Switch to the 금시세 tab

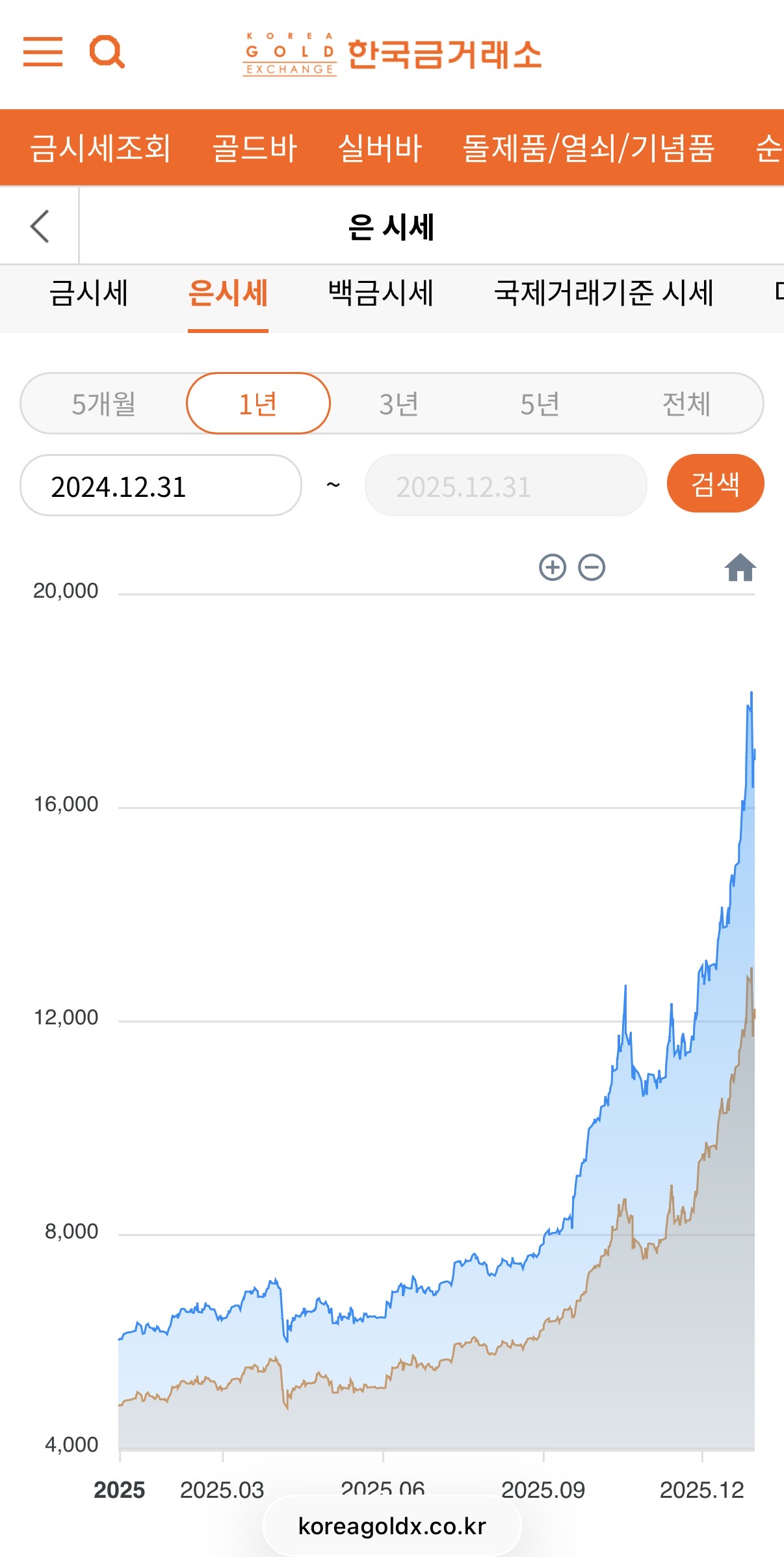point(89,293)
